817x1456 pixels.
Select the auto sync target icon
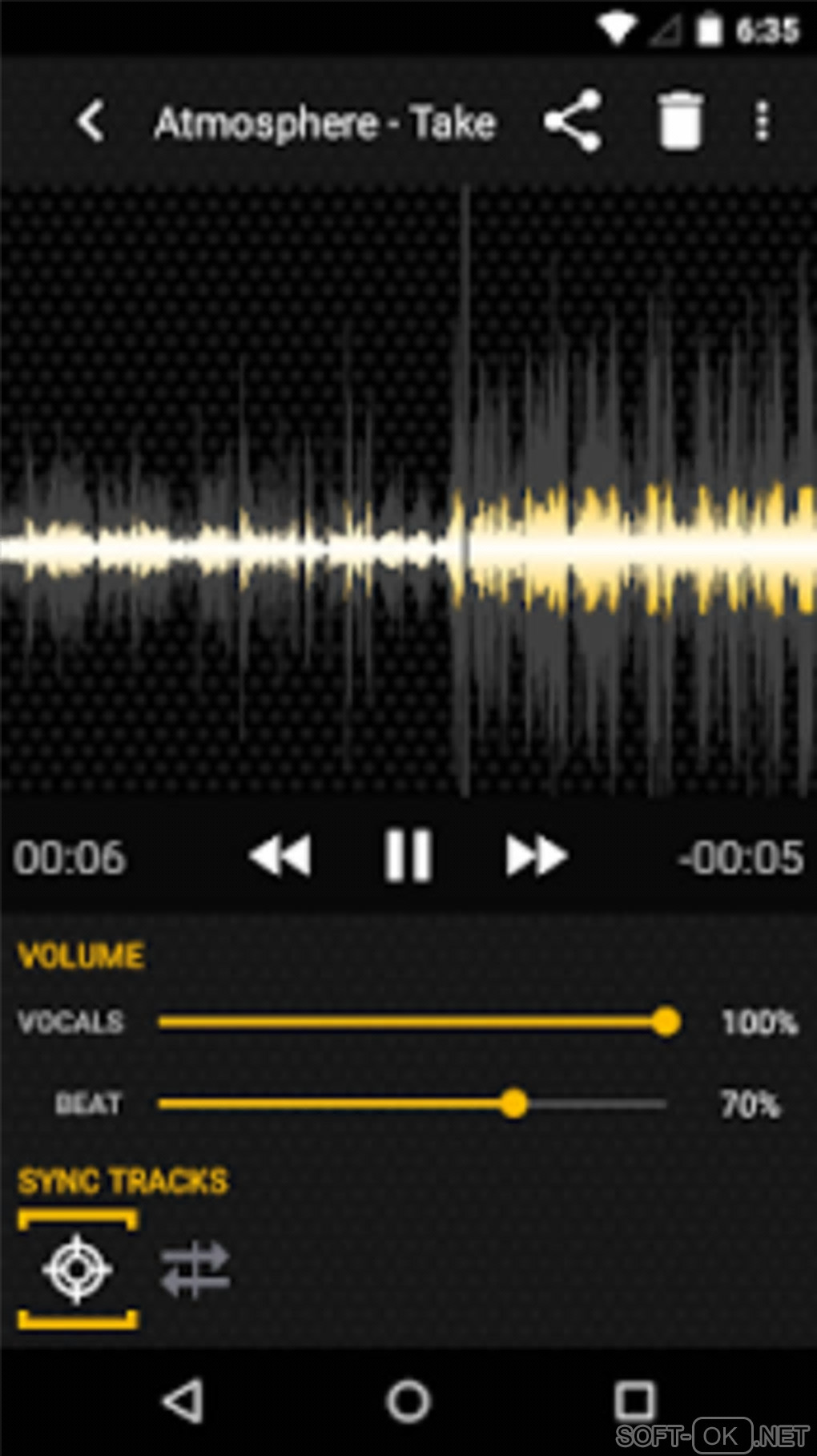click(x=77, y=1268)
